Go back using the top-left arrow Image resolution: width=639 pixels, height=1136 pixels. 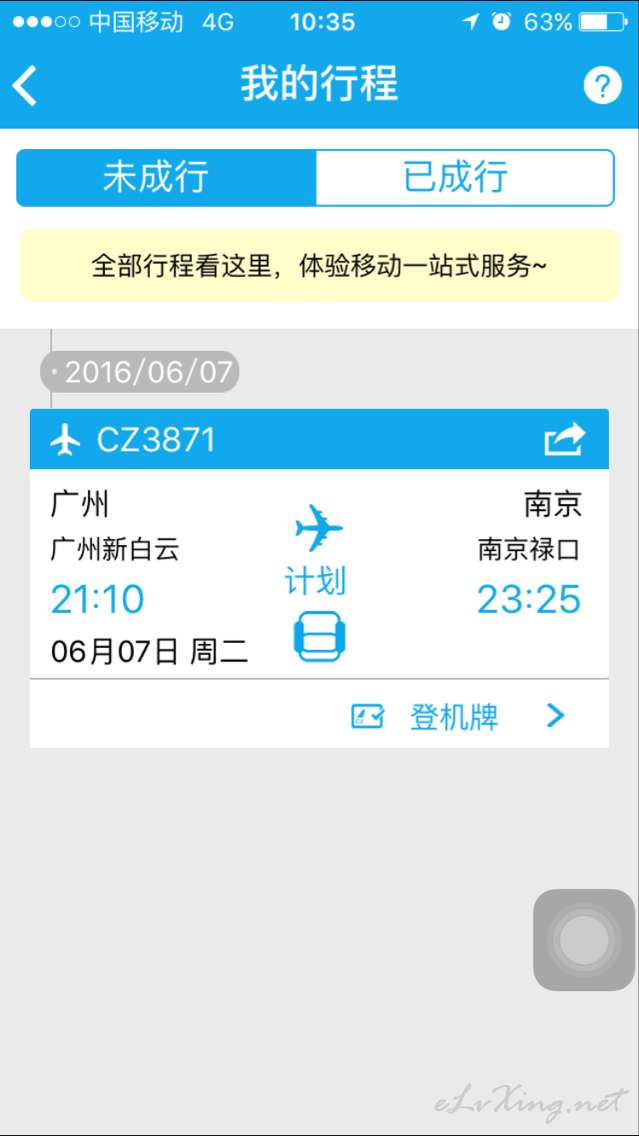click(x=25, y=85)
